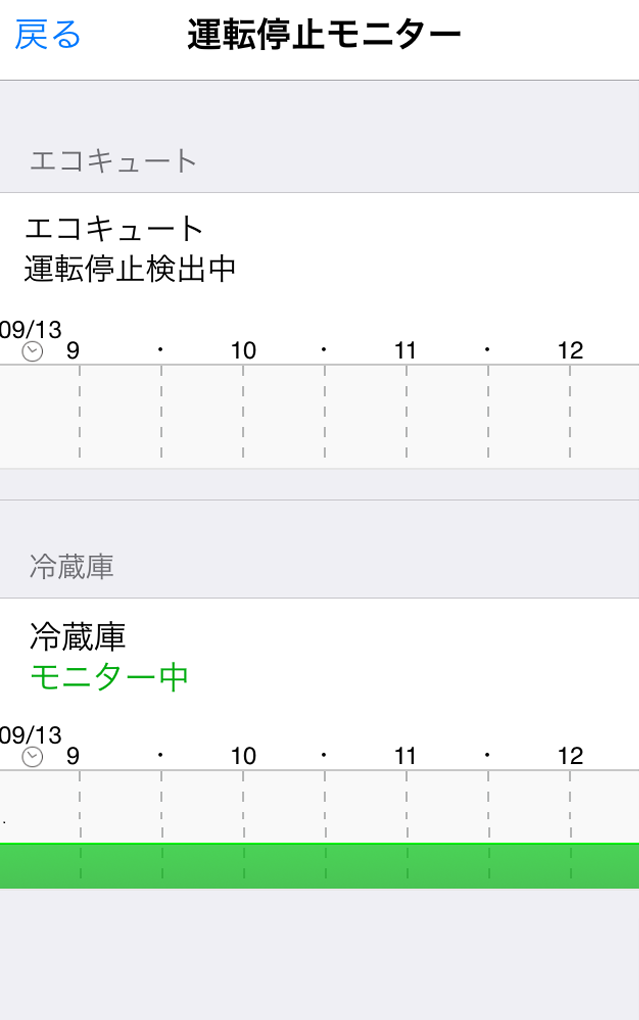Tap 戻る to go back
The height and width of the screenshot is (1020, 639).
tap(48, 36)
